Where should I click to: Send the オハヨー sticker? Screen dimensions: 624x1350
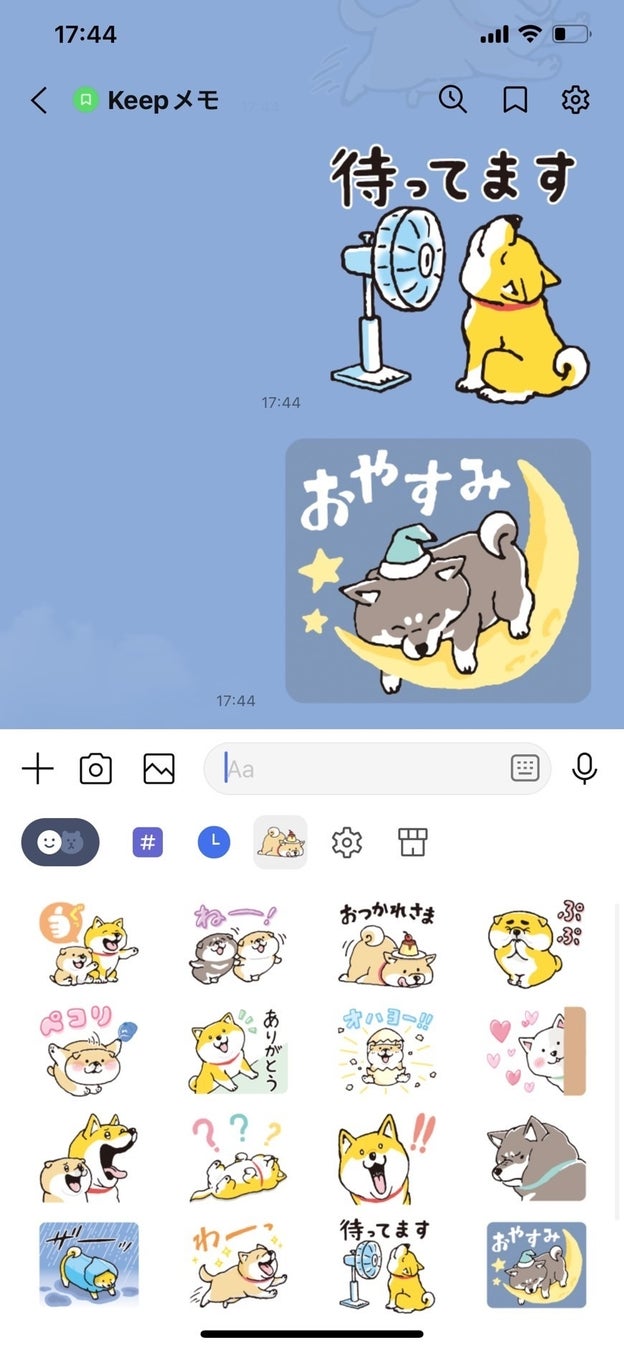point(388,1050)
